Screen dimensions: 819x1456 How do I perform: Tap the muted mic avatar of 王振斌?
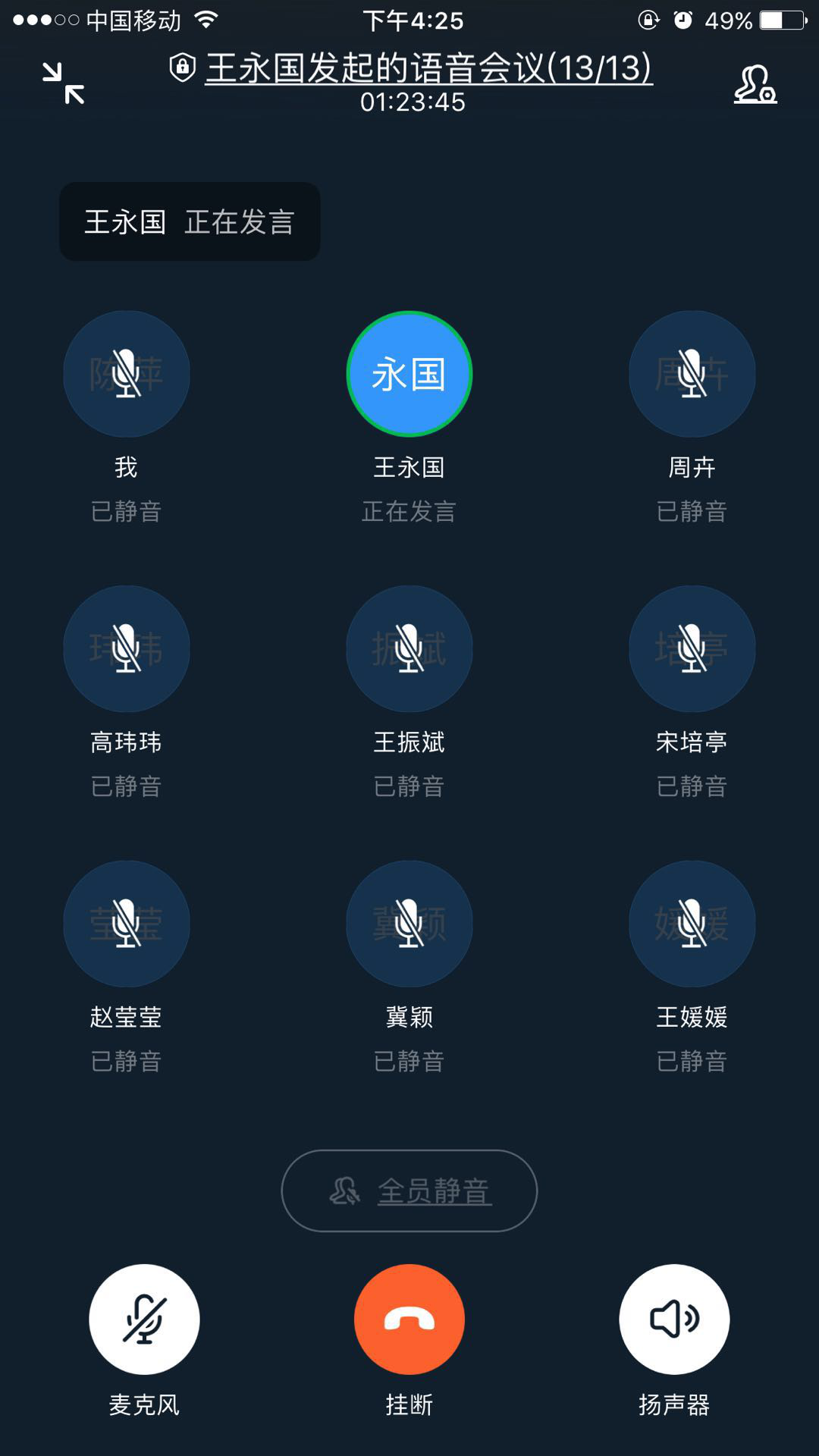[x=409, y=649]
